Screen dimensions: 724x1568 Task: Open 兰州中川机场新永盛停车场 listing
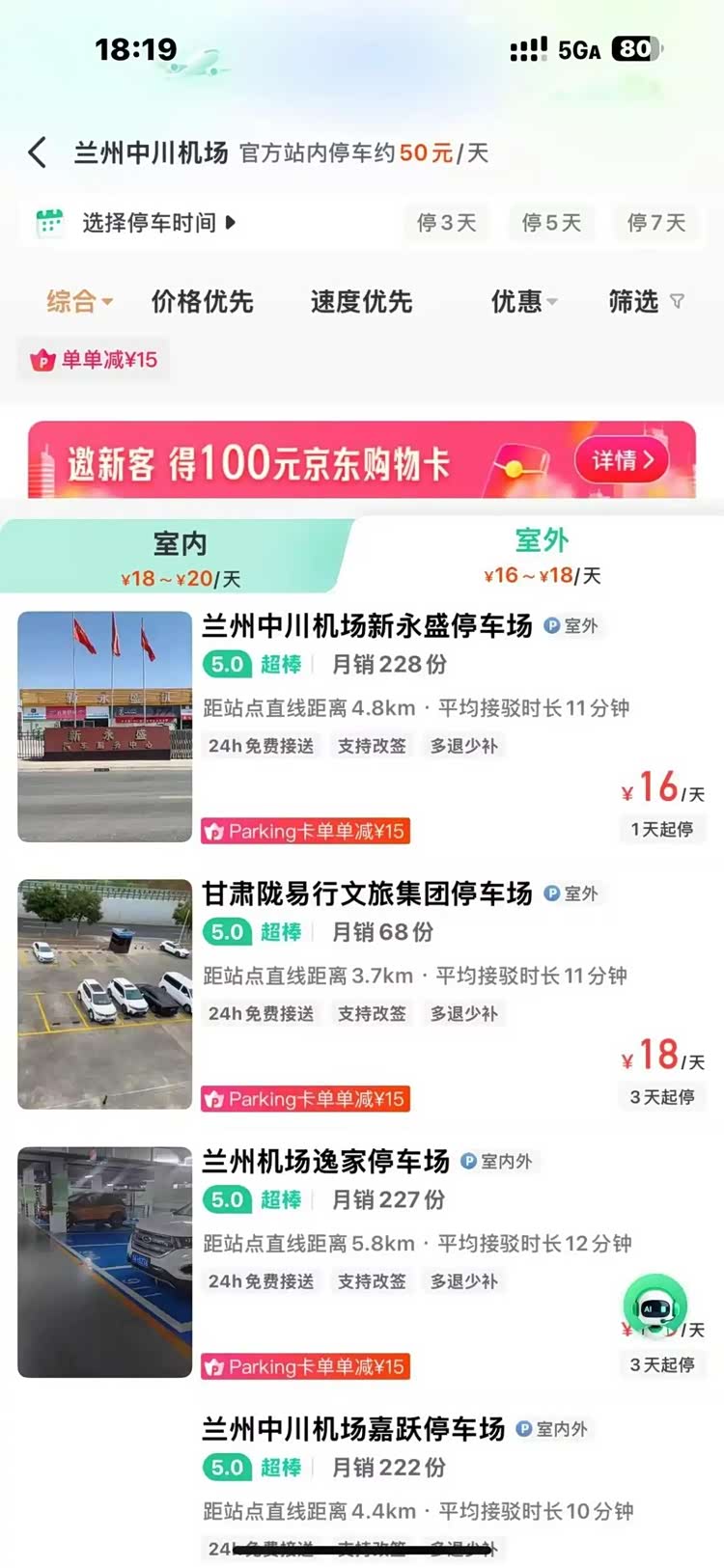point(367,626)
